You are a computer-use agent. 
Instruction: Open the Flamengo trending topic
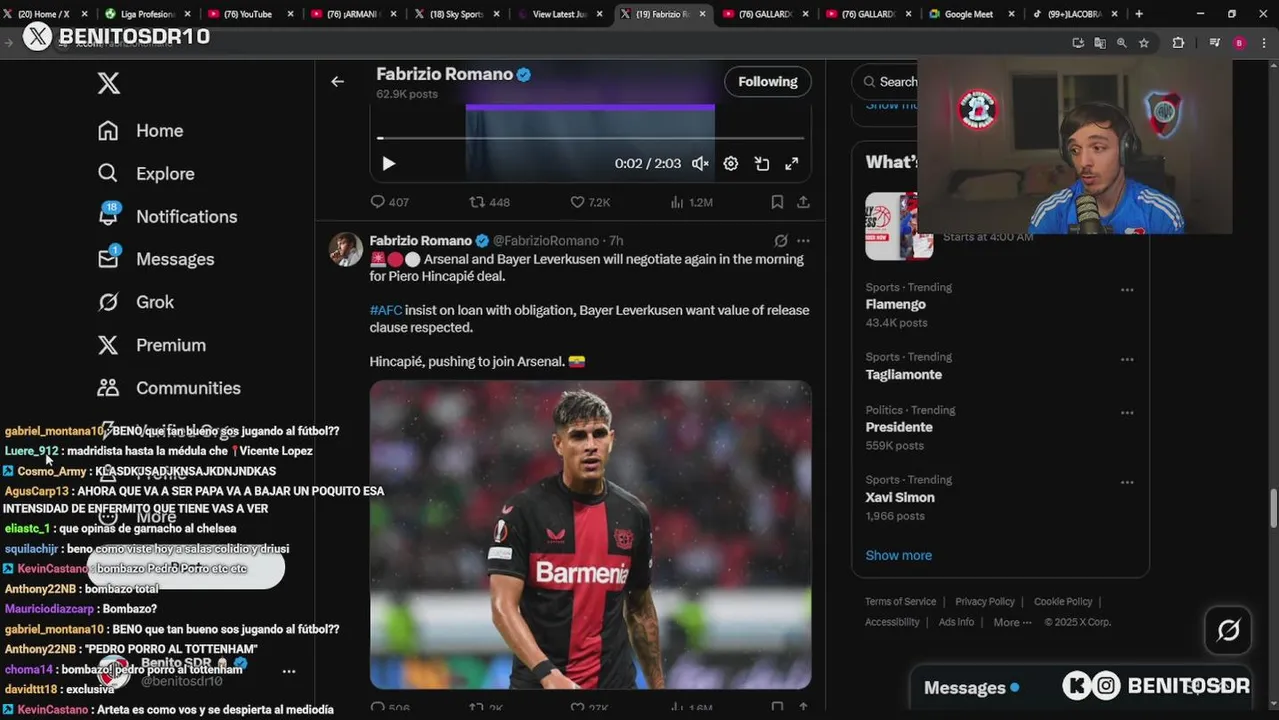point(895,304)
